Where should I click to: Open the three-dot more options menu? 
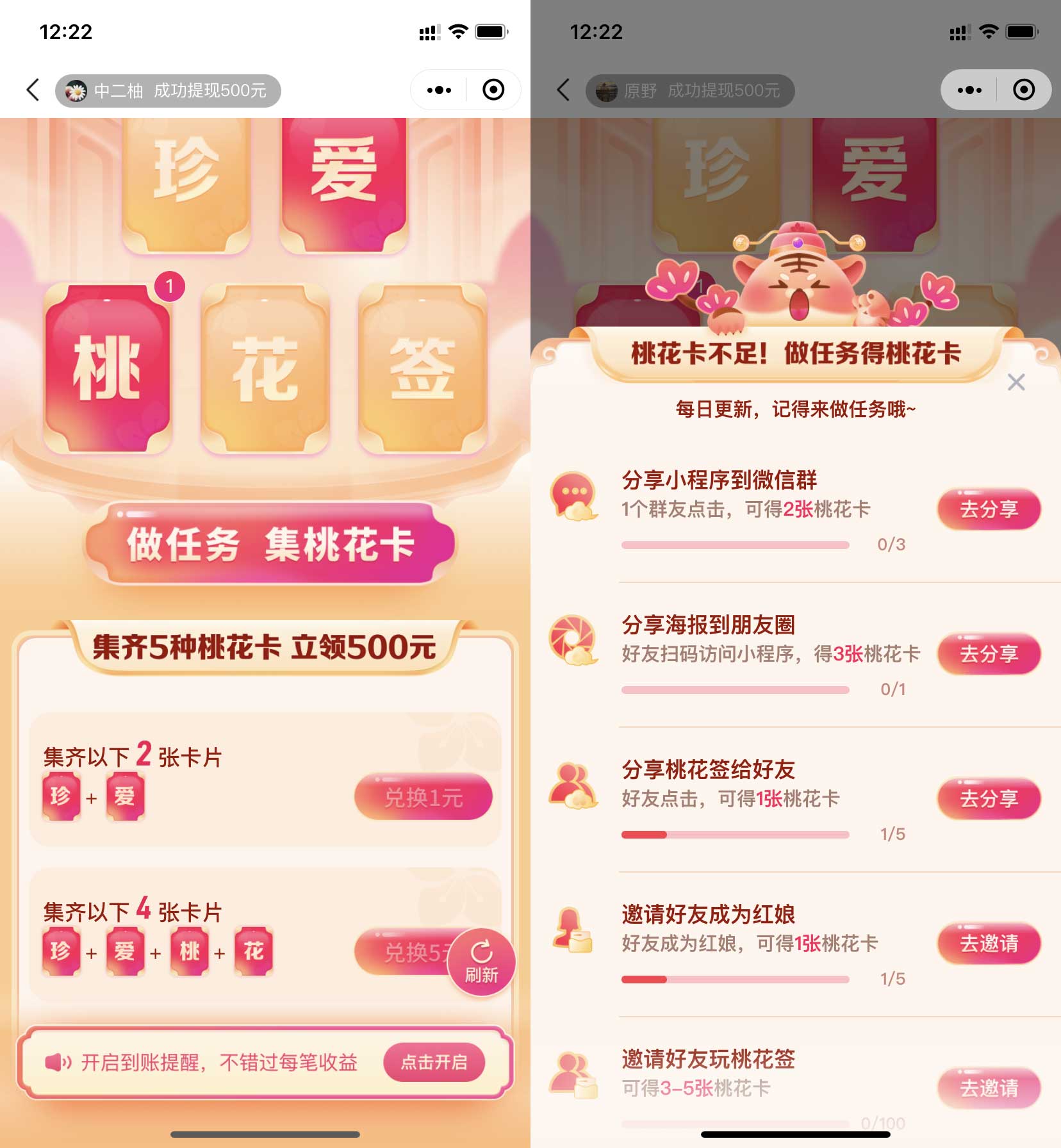click(x=438, y=90)
